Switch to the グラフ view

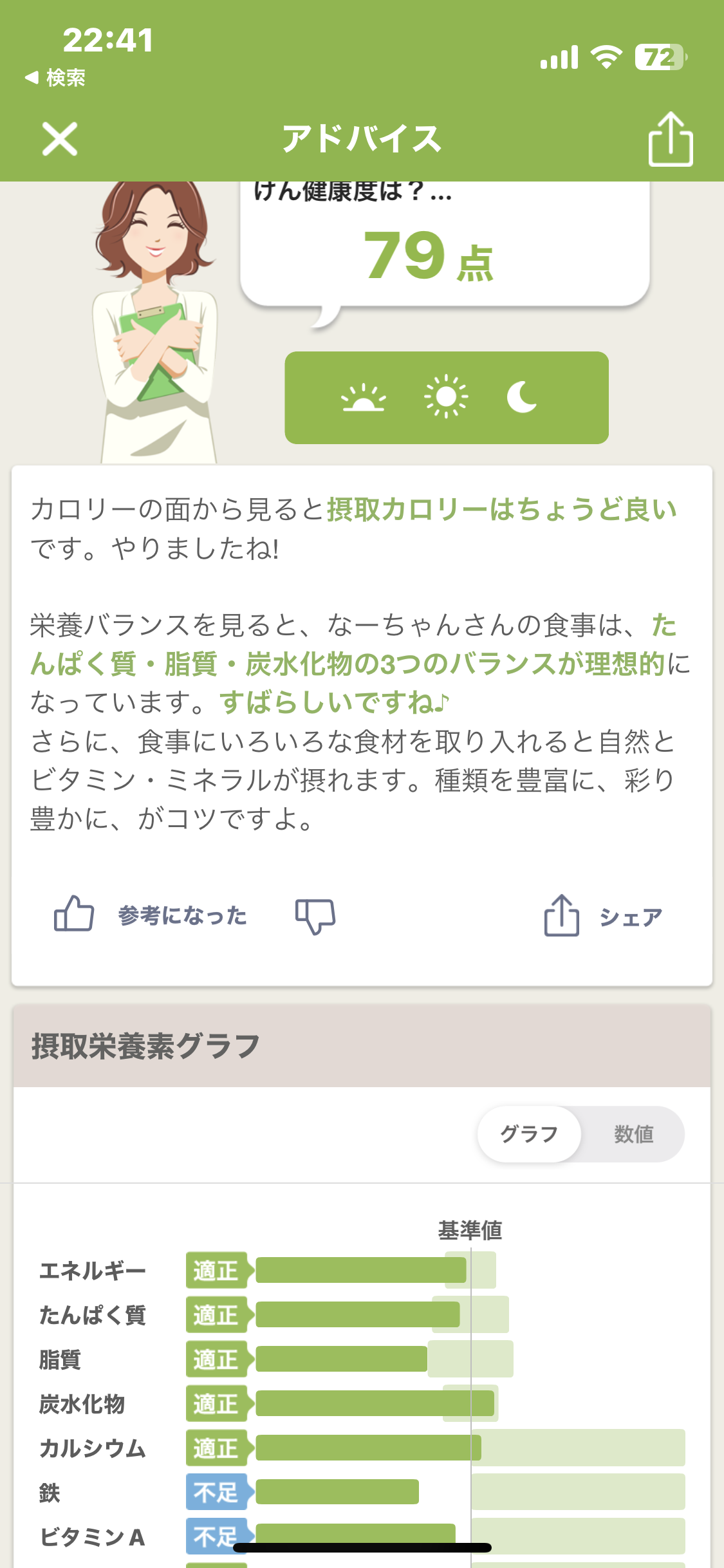click(529, 1134)
